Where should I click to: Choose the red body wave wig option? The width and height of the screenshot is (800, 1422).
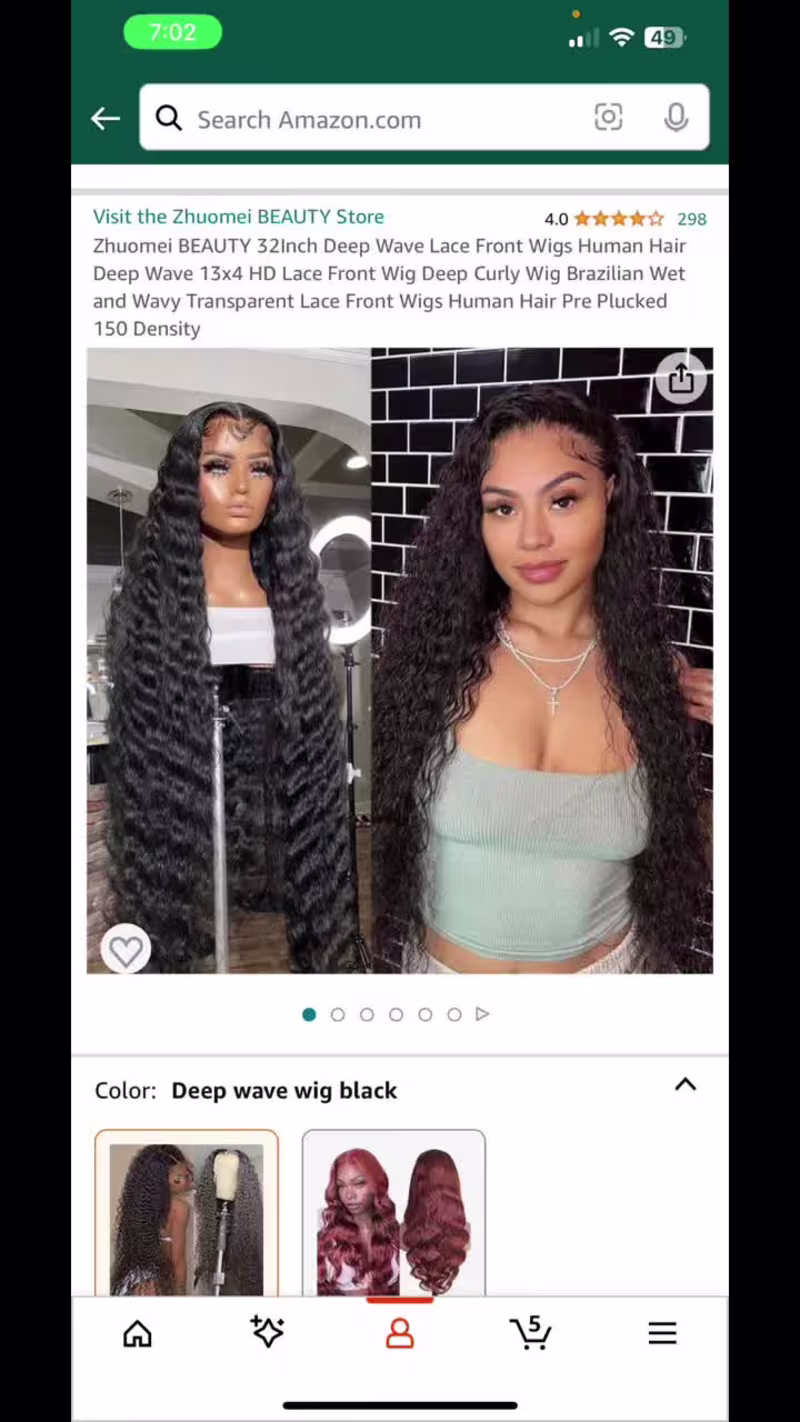pos(393,1213)
